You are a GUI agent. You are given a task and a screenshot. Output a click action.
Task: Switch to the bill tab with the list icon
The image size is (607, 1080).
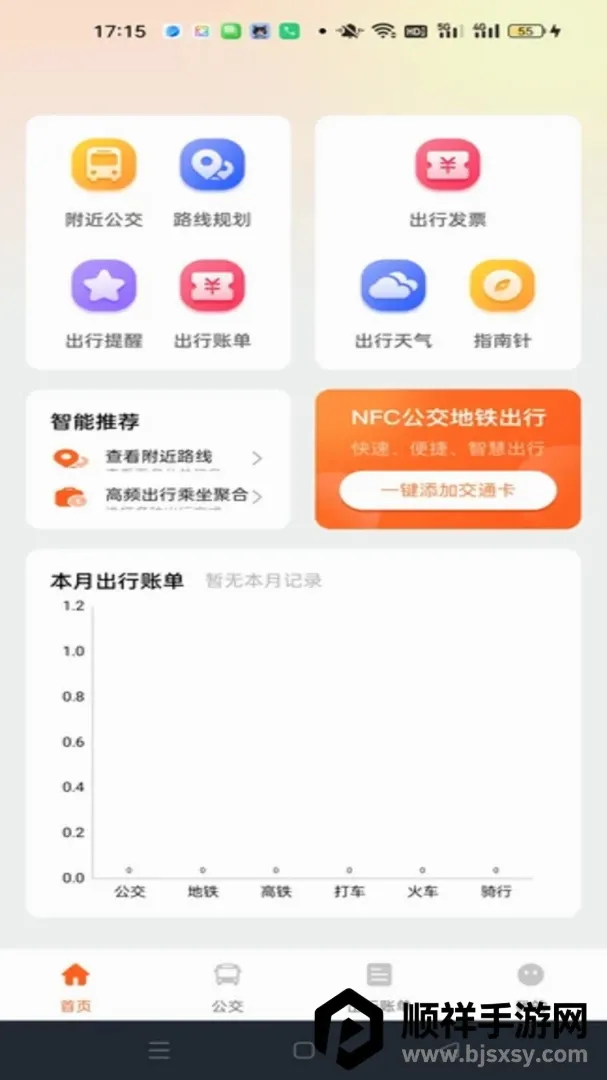379,987
